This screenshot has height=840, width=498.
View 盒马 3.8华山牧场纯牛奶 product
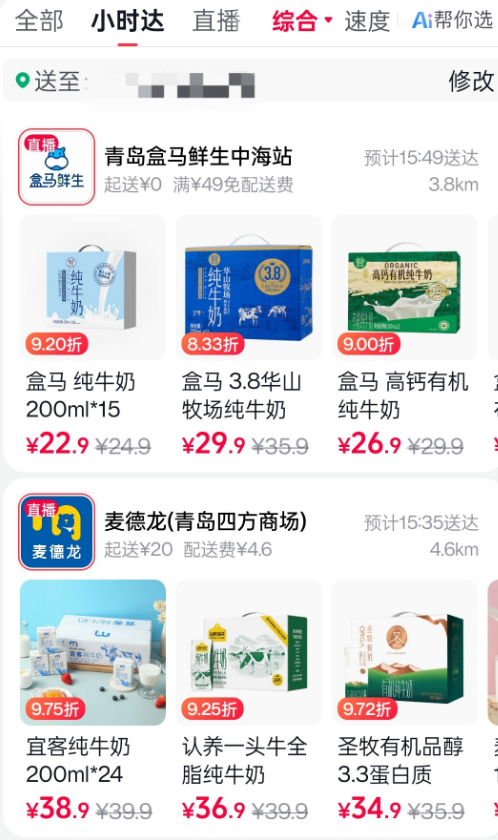pyautogui.click(x=248, y=336)
